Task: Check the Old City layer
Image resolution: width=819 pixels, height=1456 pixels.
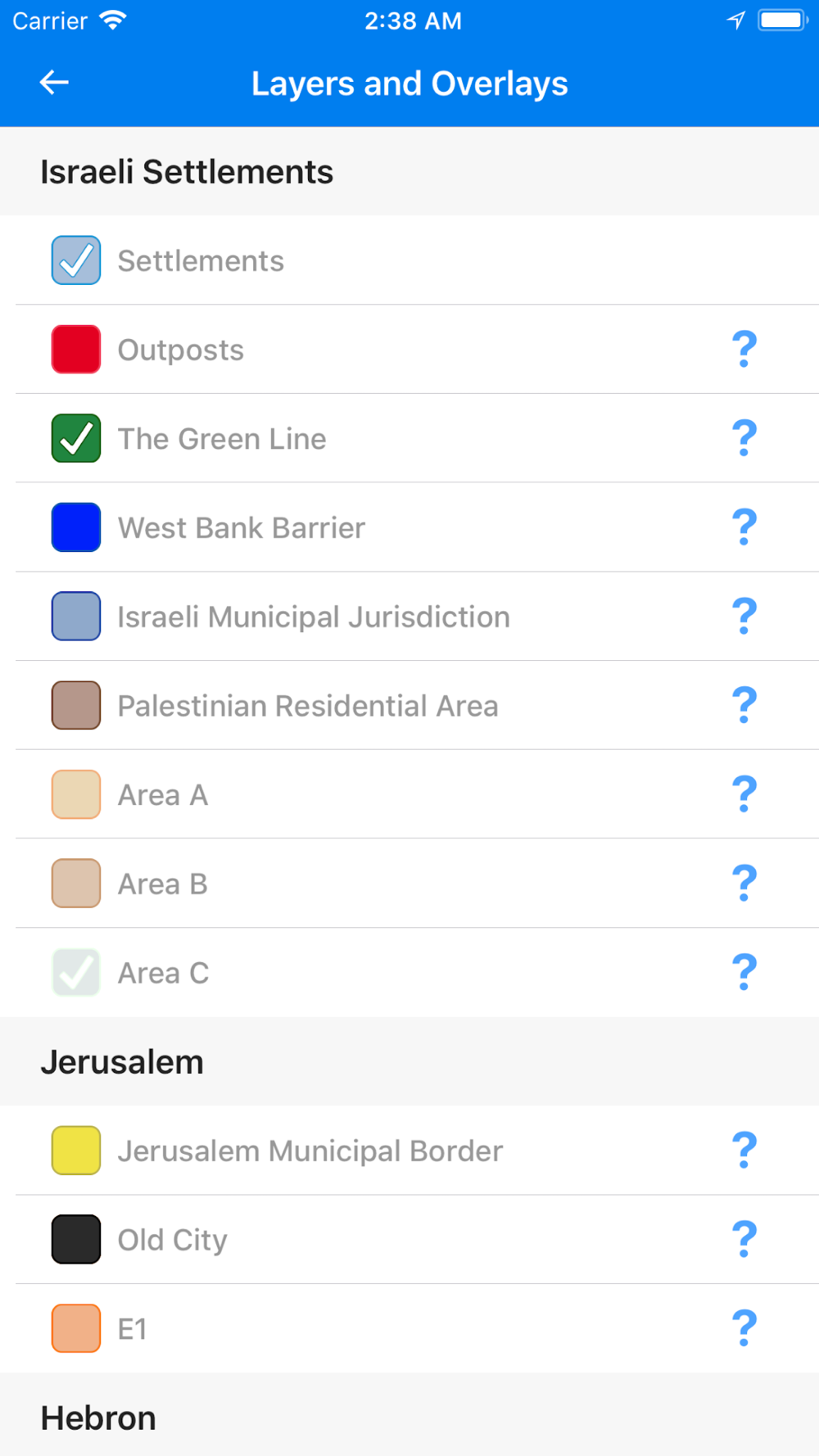Action: (76, 1239)
